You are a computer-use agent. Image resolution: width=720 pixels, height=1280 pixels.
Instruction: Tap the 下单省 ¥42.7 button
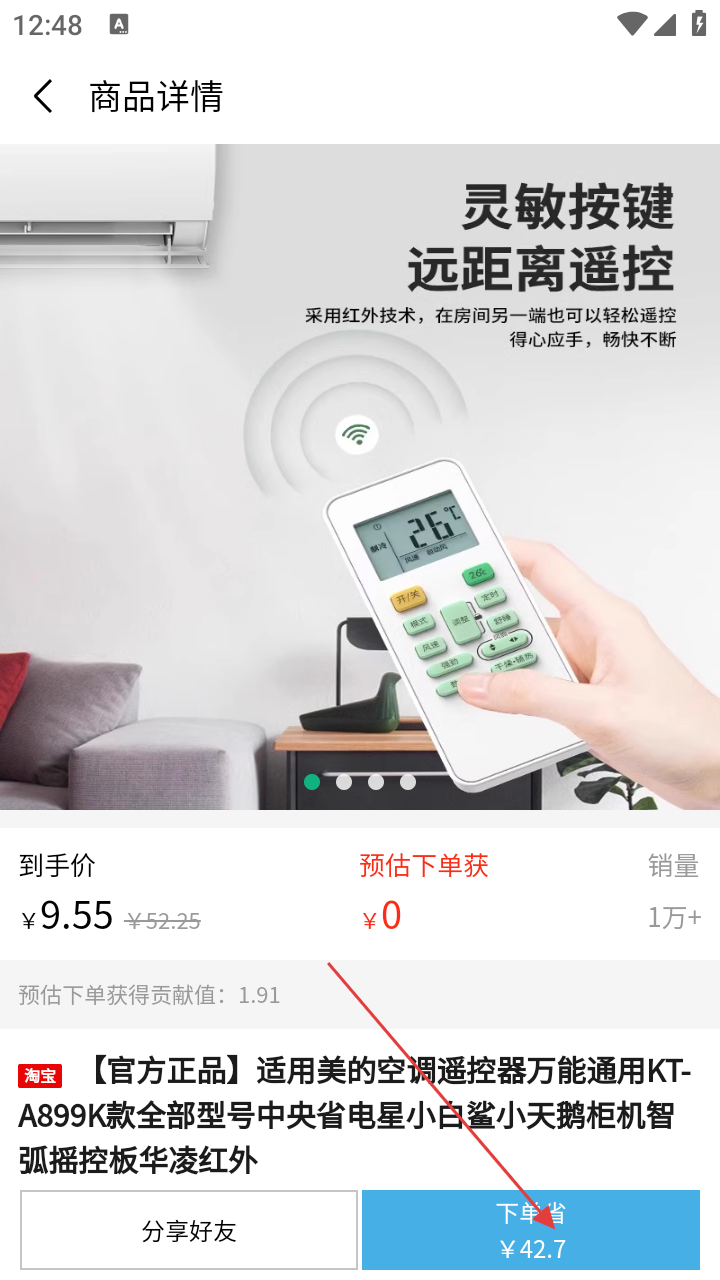coord(531,1230)
